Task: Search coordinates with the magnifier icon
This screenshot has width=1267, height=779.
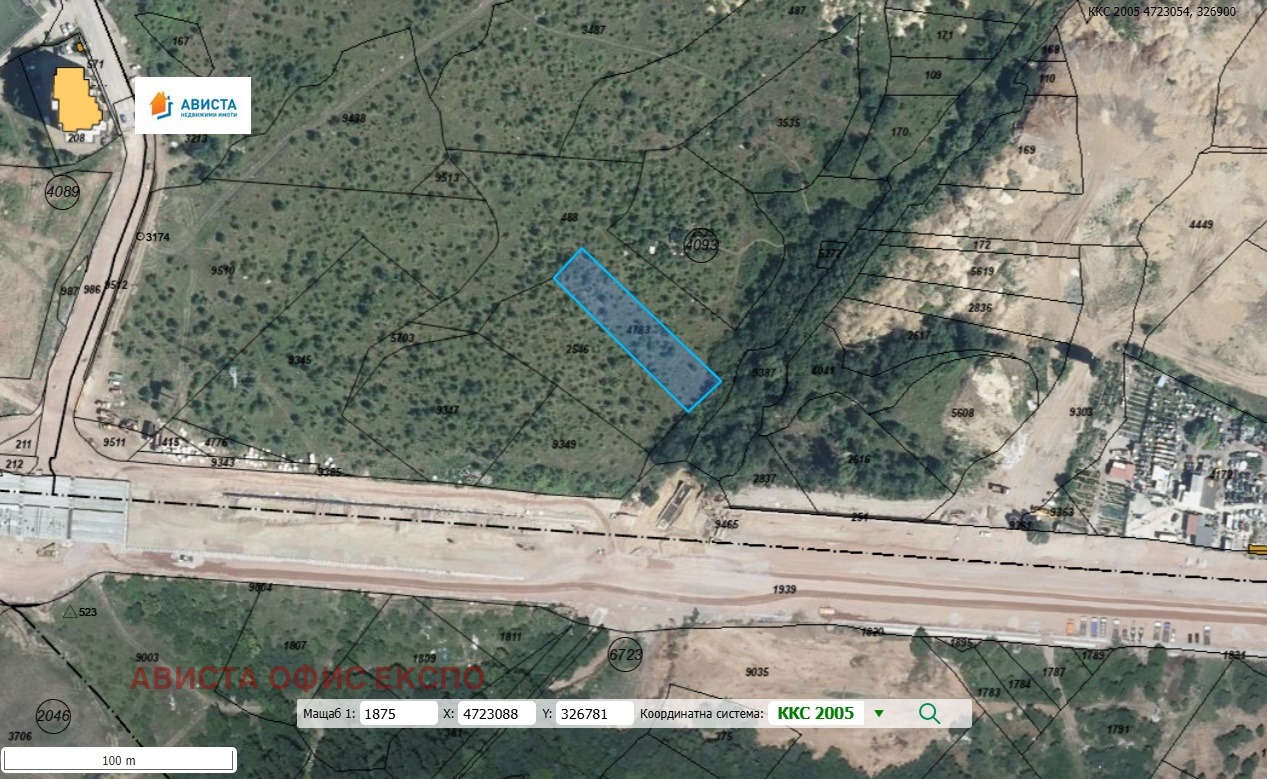Action: coord(929,713)
